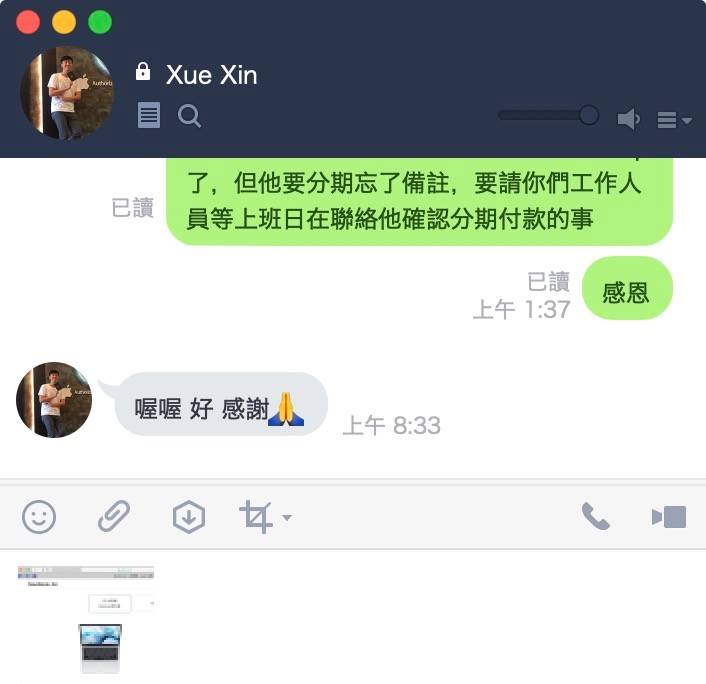Search within this chat
This screenshot has width=706, height=684.
(189, 116)
